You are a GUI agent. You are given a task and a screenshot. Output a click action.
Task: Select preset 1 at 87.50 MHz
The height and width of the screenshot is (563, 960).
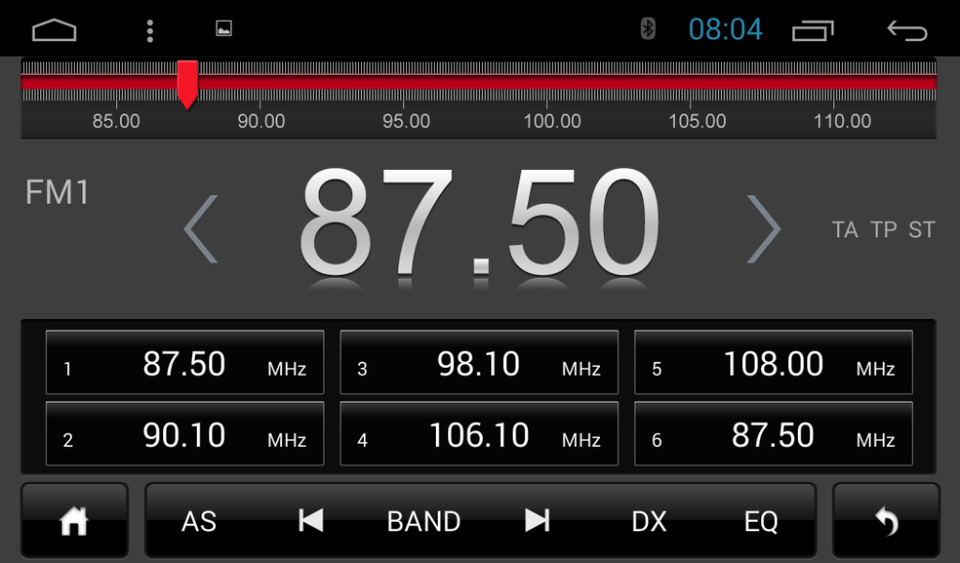tap(185, 363)
